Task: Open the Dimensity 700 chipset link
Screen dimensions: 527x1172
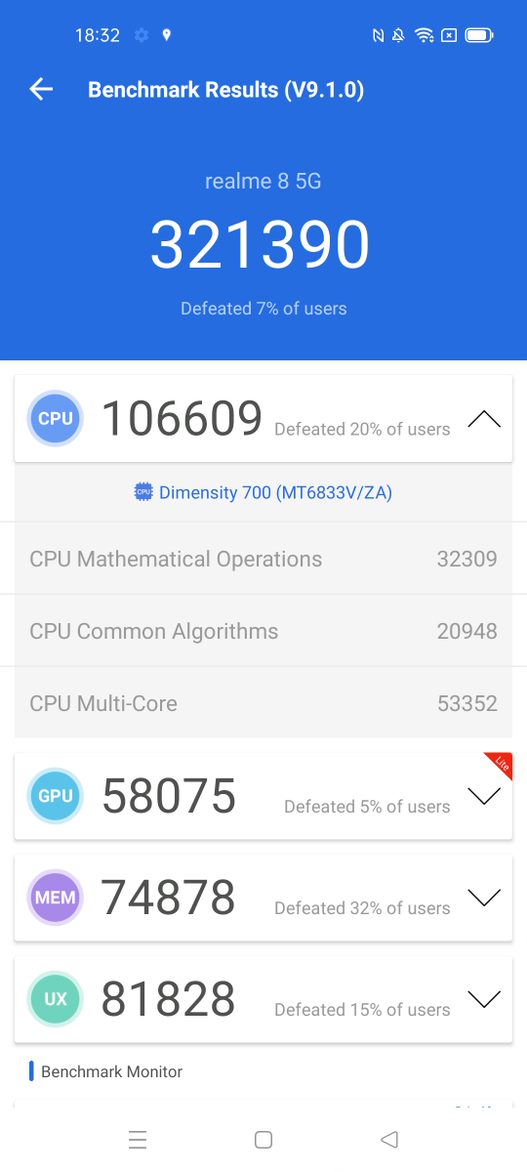Action: pyautogui.click(x=263, y=493)
